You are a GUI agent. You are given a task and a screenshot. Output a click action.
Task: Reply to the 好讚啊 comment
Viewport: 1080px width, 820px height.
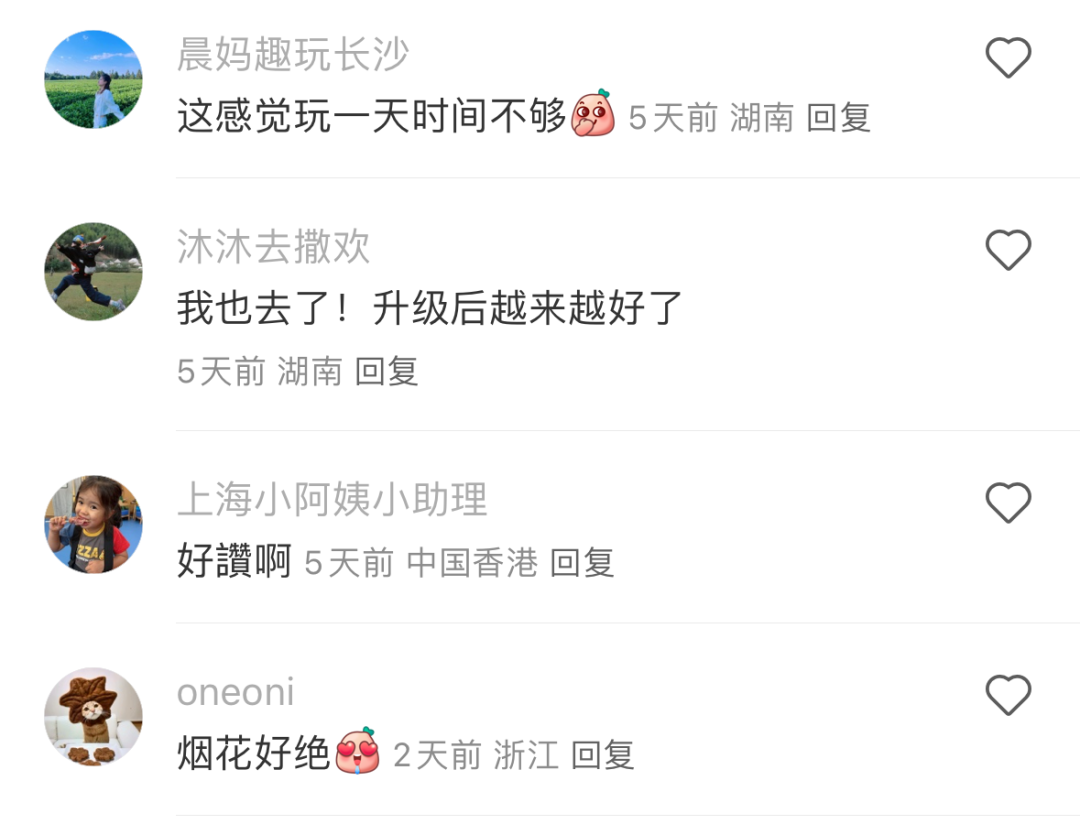[582, 563]
